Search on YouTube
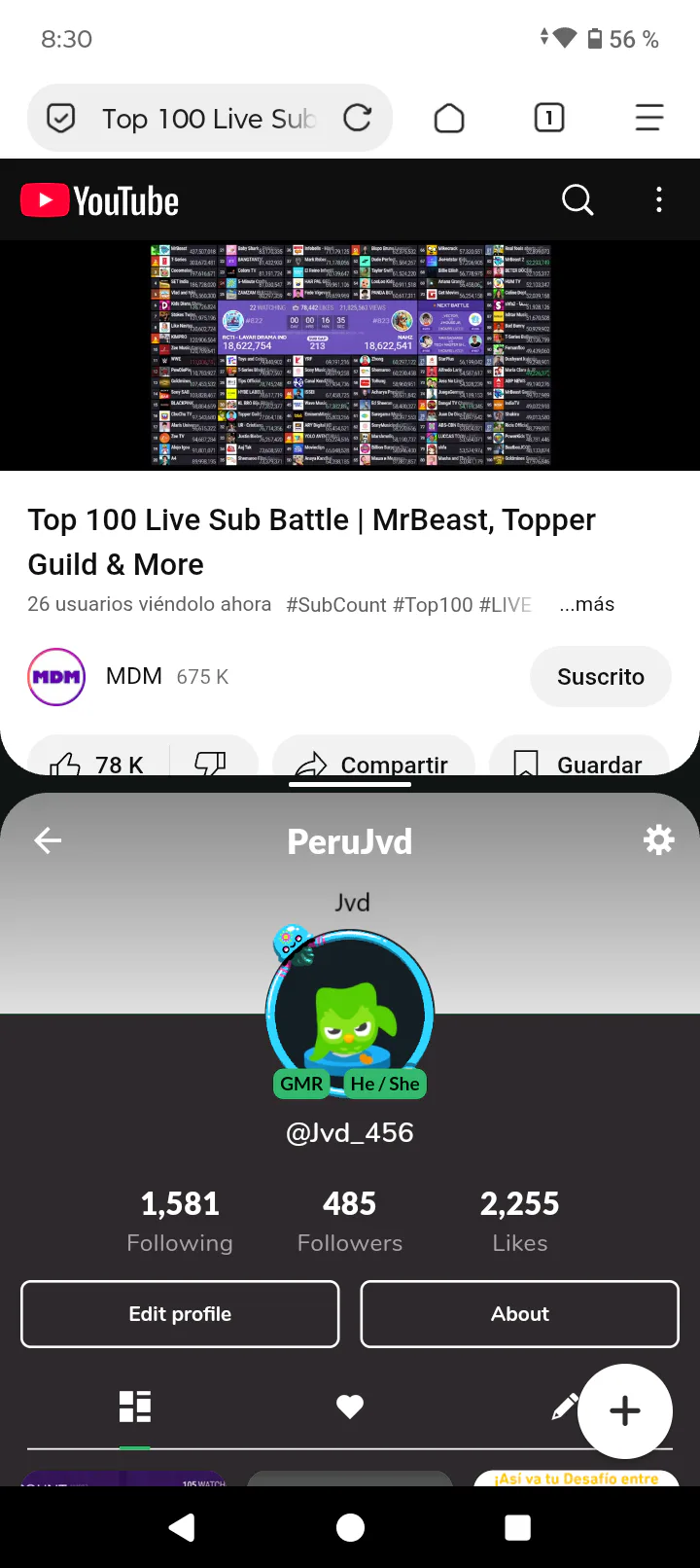700x1568 pixels. 577,200
